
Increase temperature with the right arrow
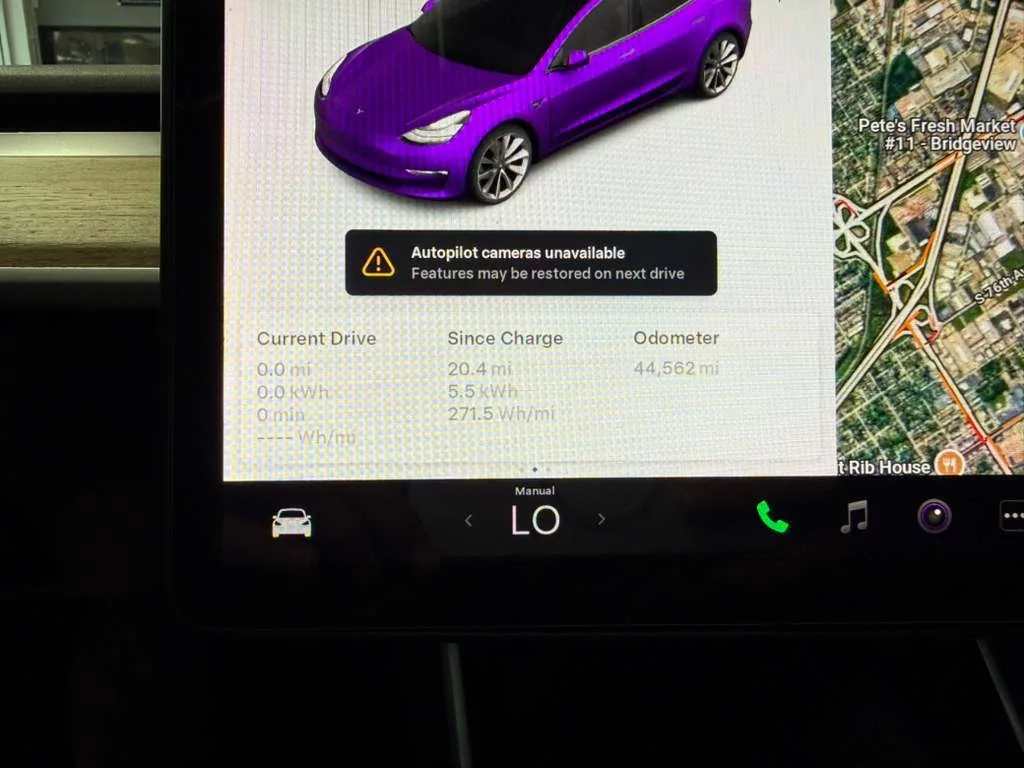point(601,519)
